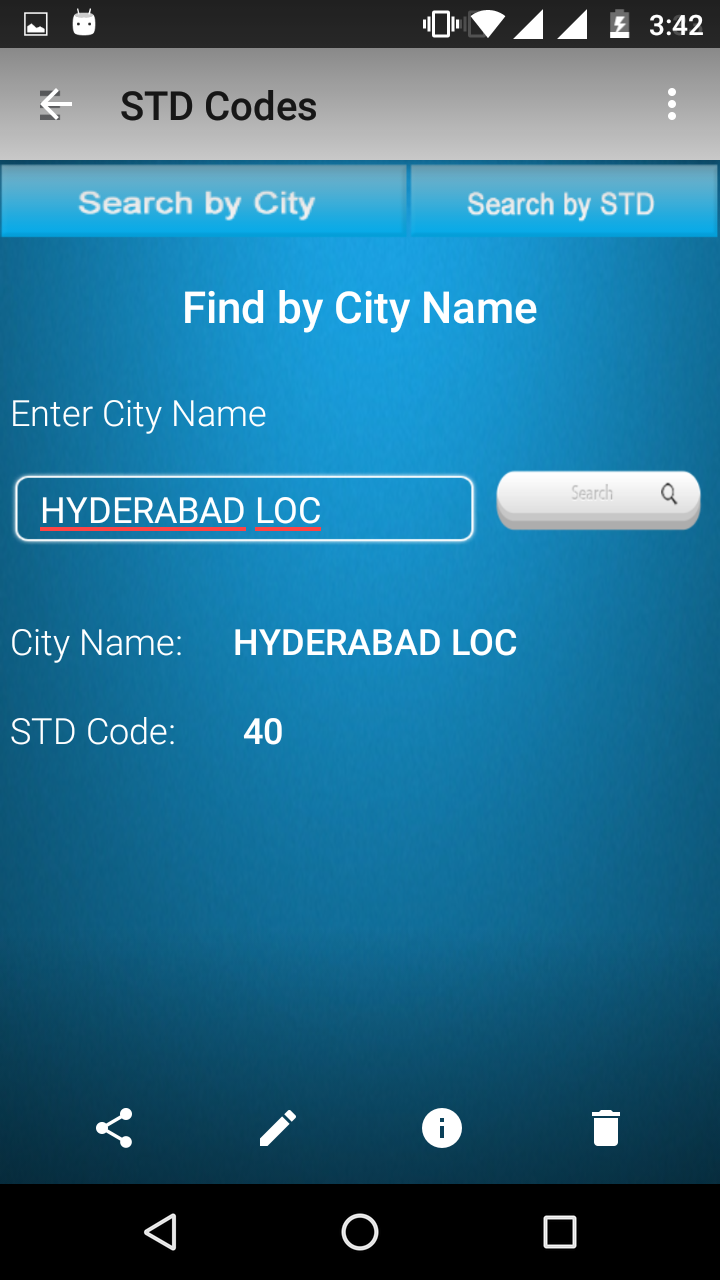
Task: Open the three-dot overflow menu
Action: [672, 104]
